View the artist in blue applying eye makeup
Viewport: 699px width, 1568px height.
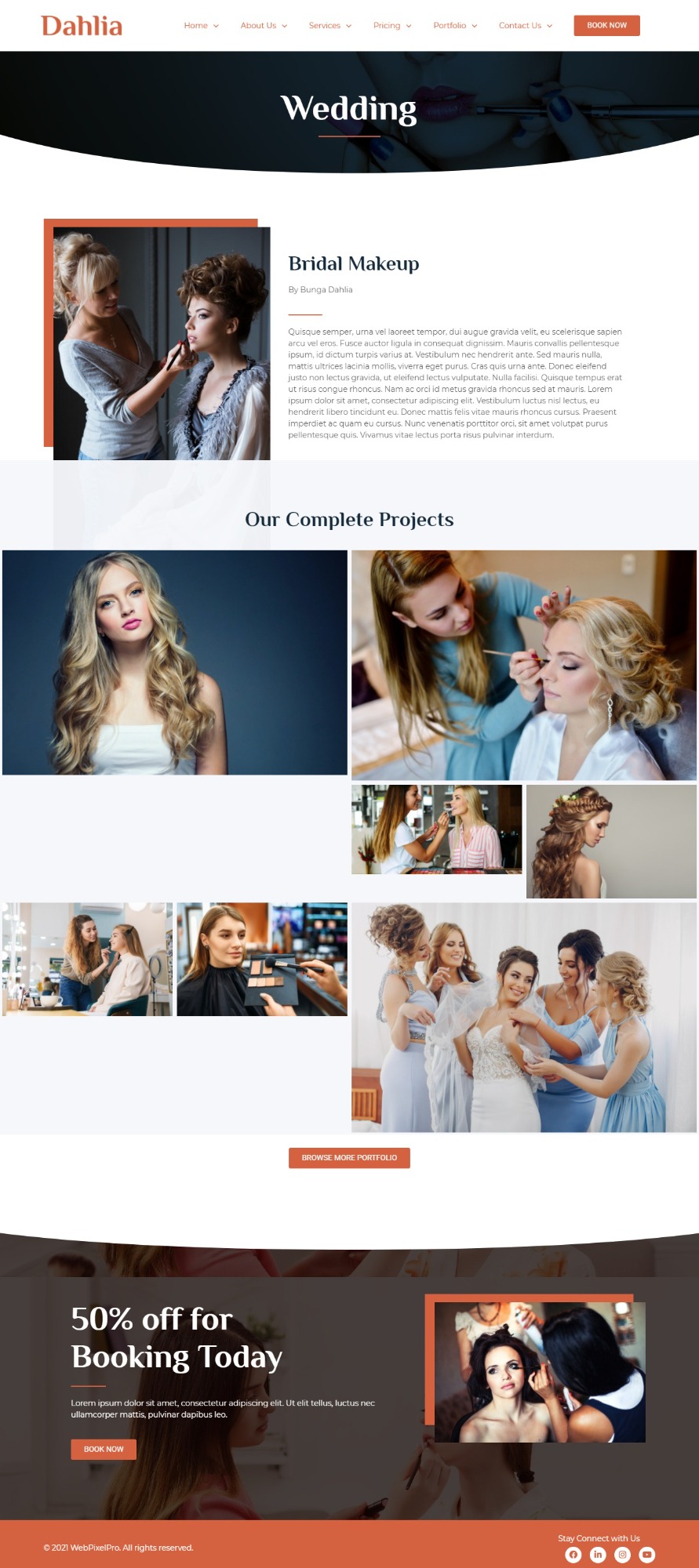(523, 665)
